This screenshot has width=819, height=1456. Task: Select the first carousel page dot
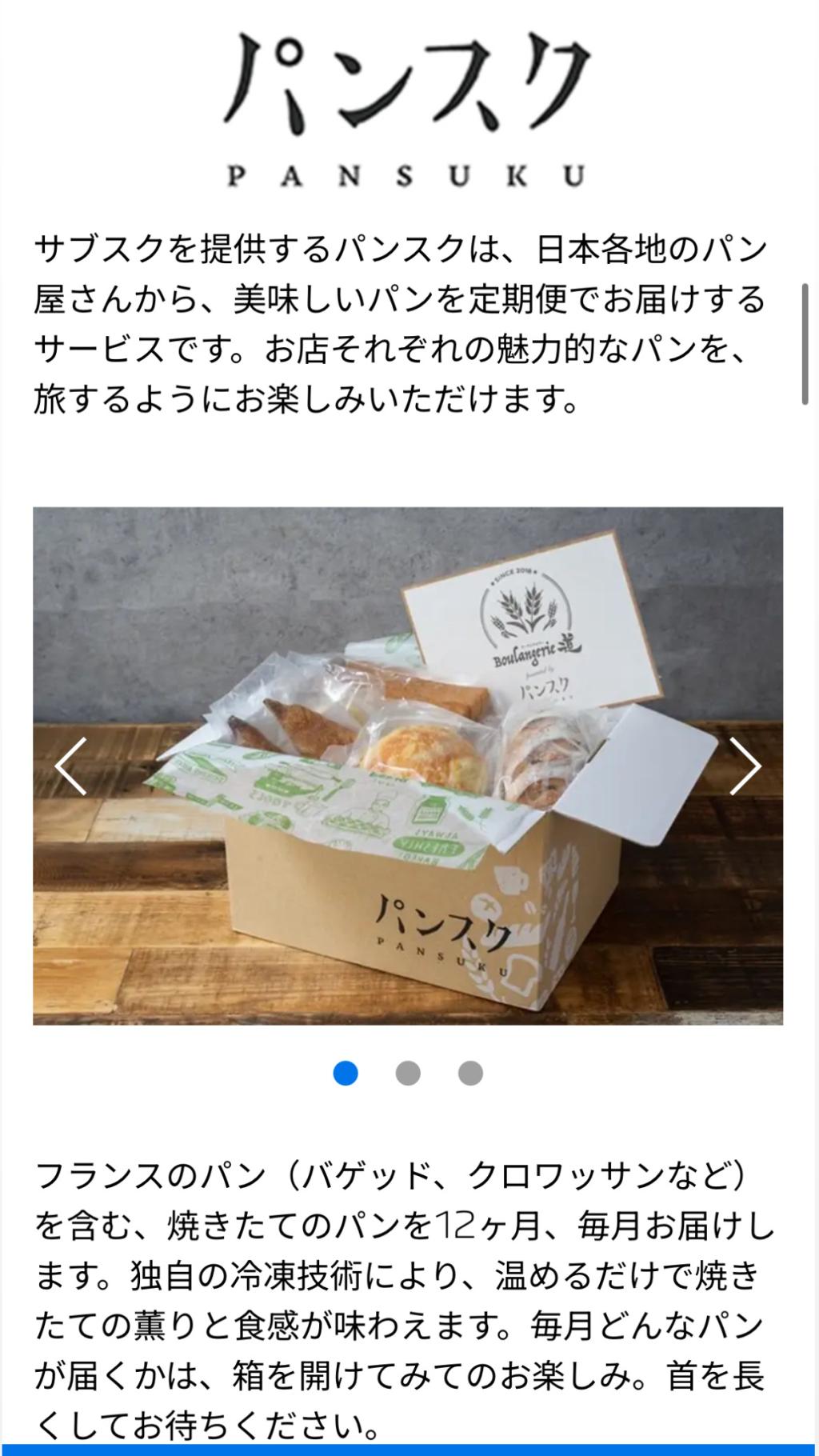point(346,1073)
